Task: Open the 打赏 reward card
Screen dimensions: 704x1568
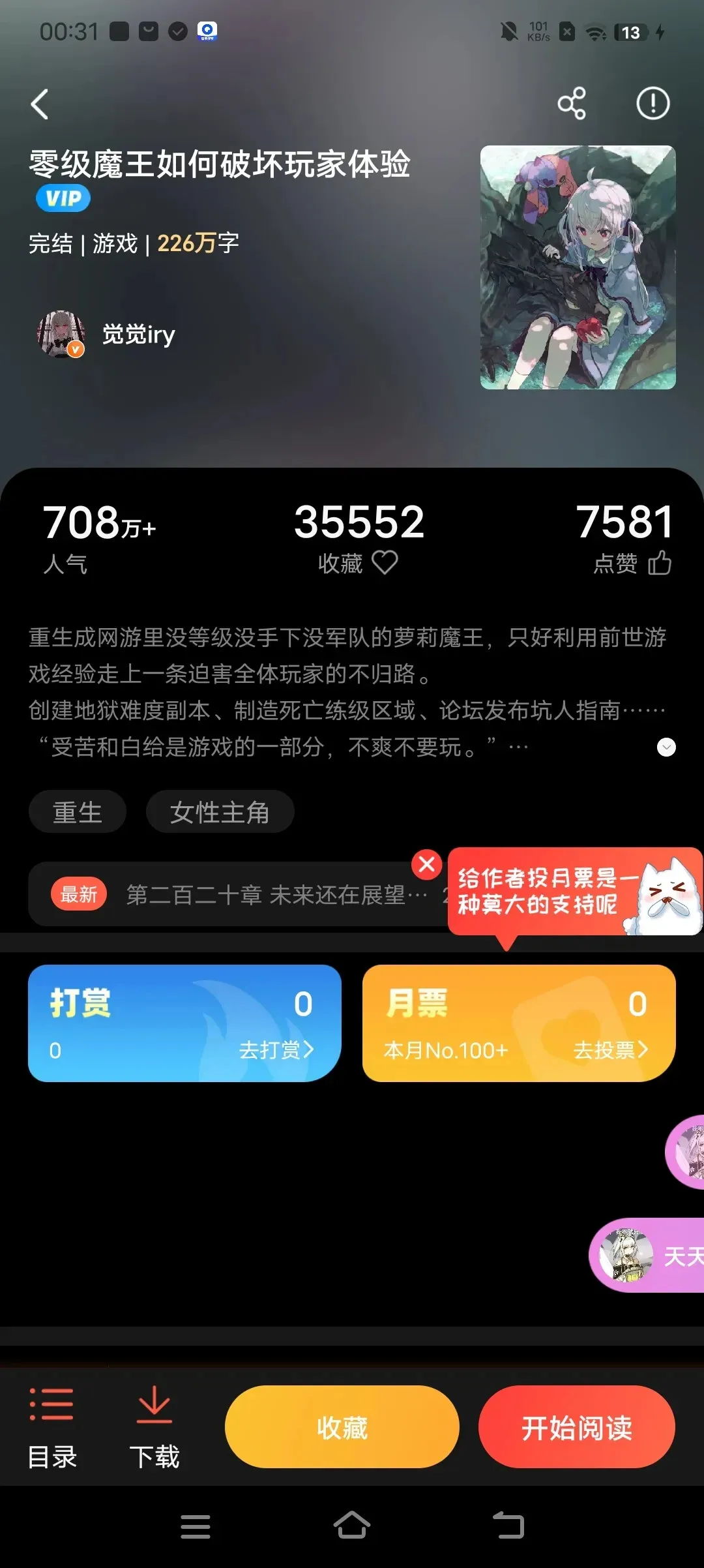Action: coord(184,1023)
